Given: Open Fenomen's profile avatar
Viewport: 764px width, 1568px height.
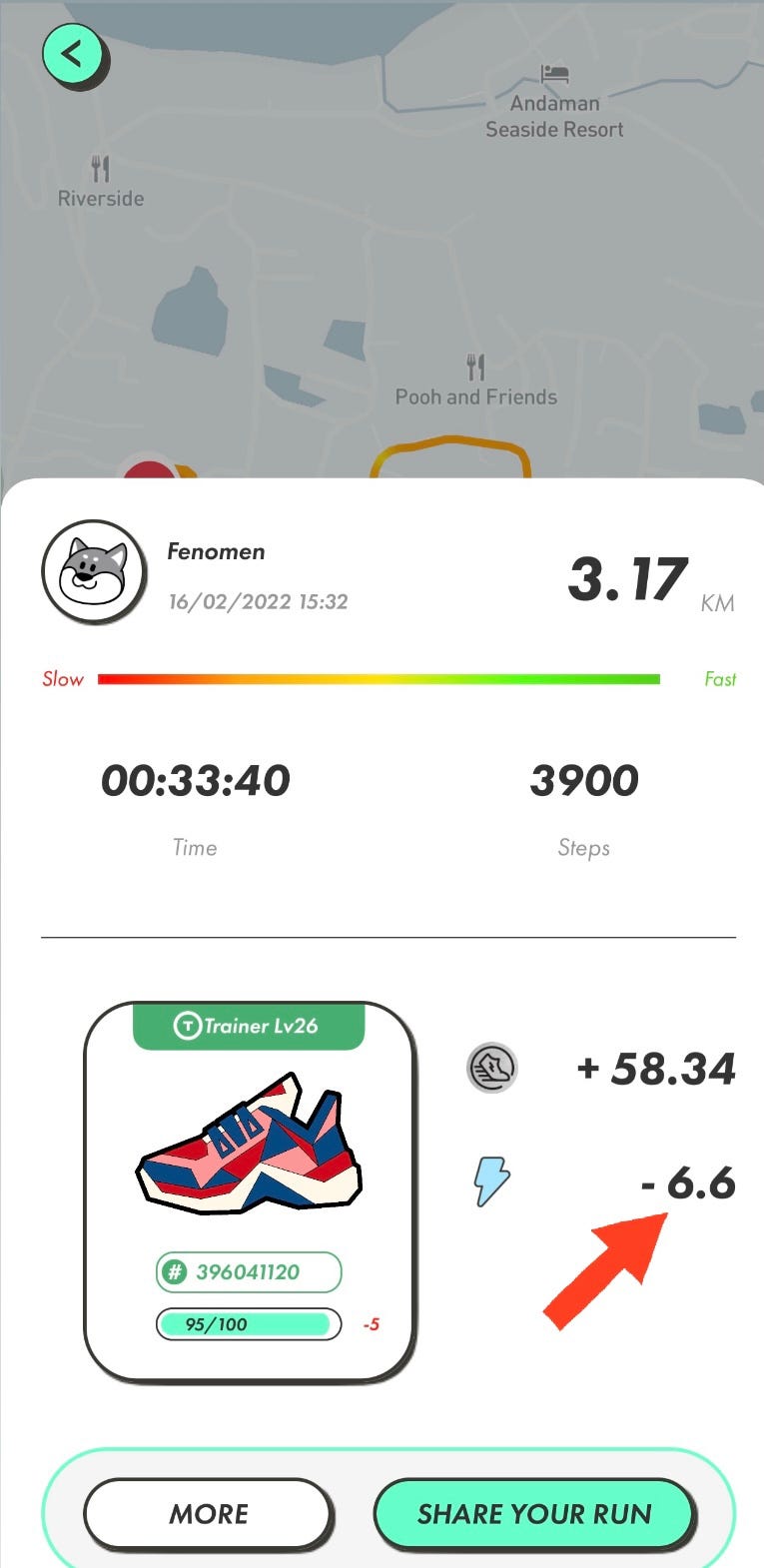Looking at the screenshot, I should pos(94,573).
